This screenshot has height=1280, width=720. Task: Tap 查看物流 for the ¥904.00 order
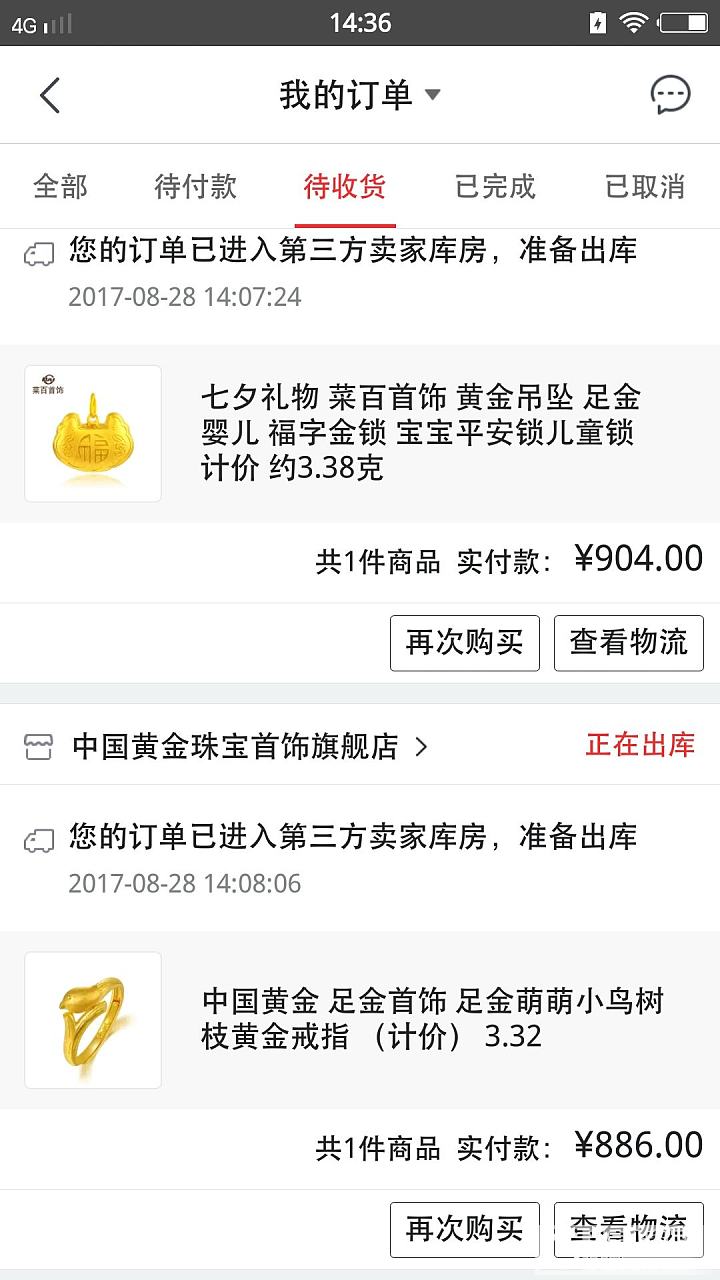pyautogui.click(x=628, y=642)
